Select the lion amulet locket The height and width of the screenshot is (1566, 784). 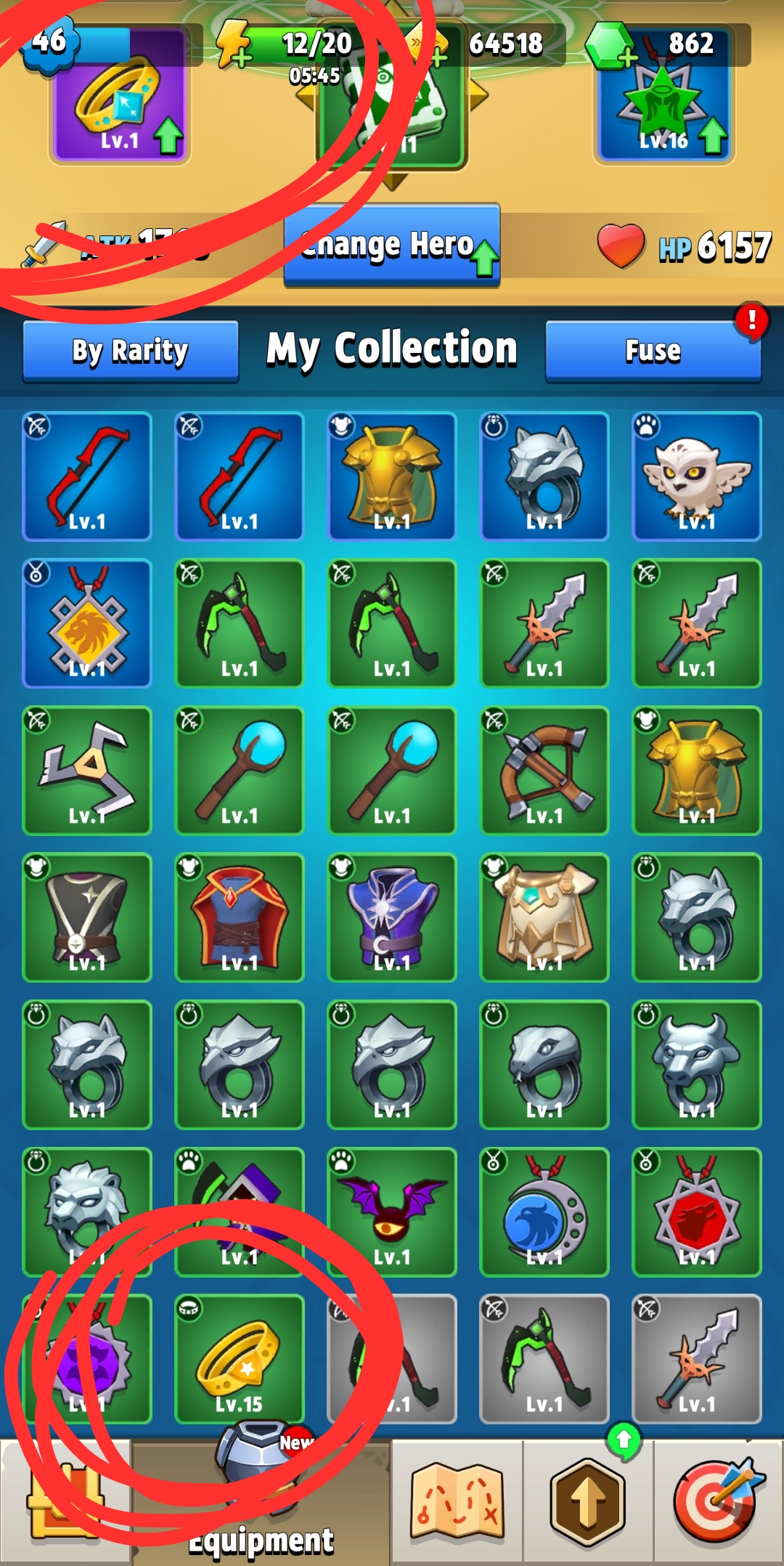87,623
